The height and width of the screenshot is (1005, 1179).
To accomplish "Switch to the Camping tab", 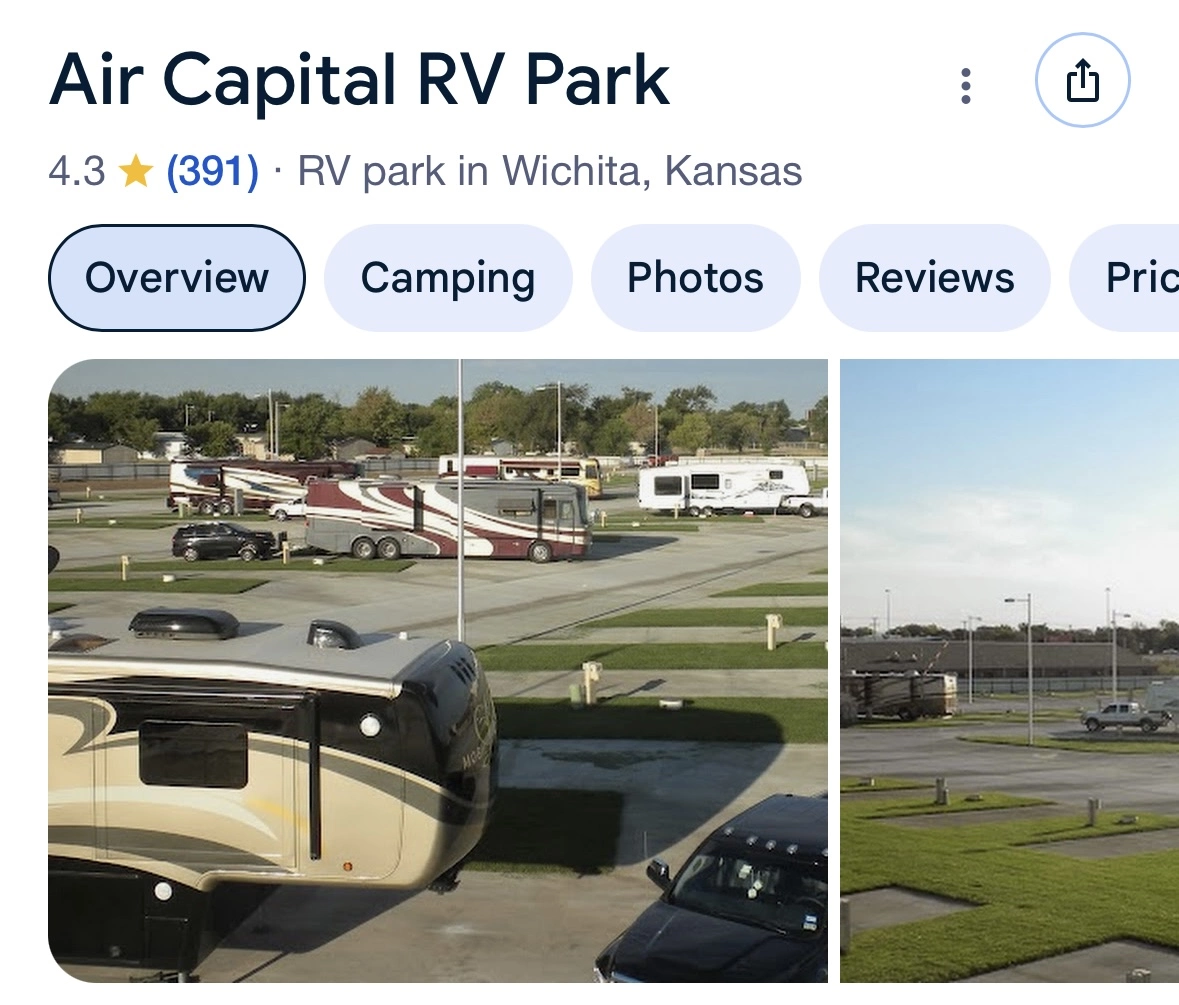I will (x=448, y=277).
